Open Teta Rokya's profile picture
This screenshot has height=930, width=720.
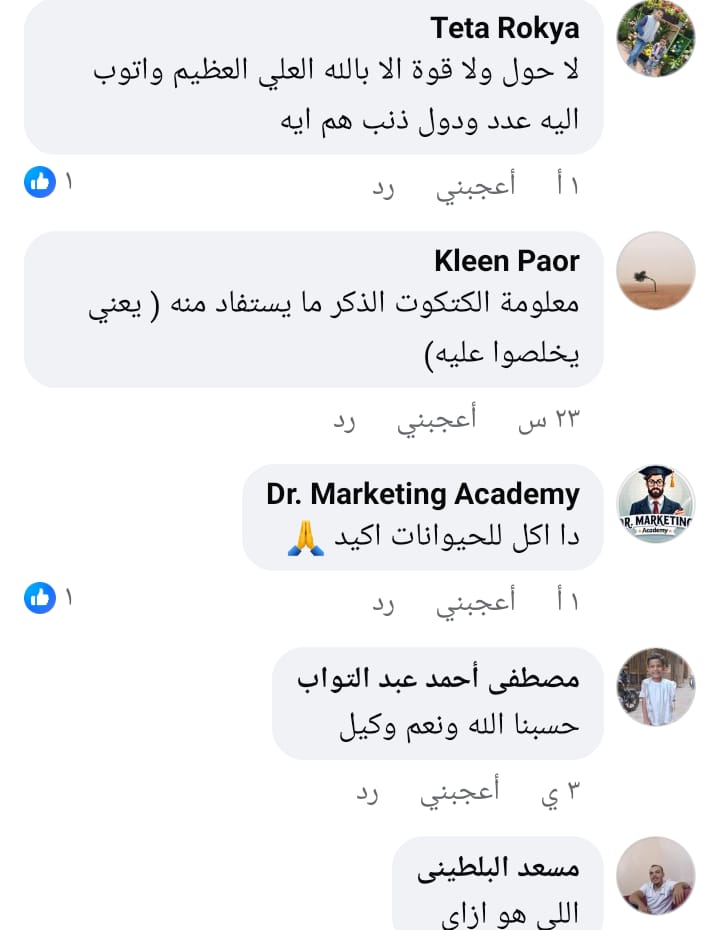(x=655, y=38)
